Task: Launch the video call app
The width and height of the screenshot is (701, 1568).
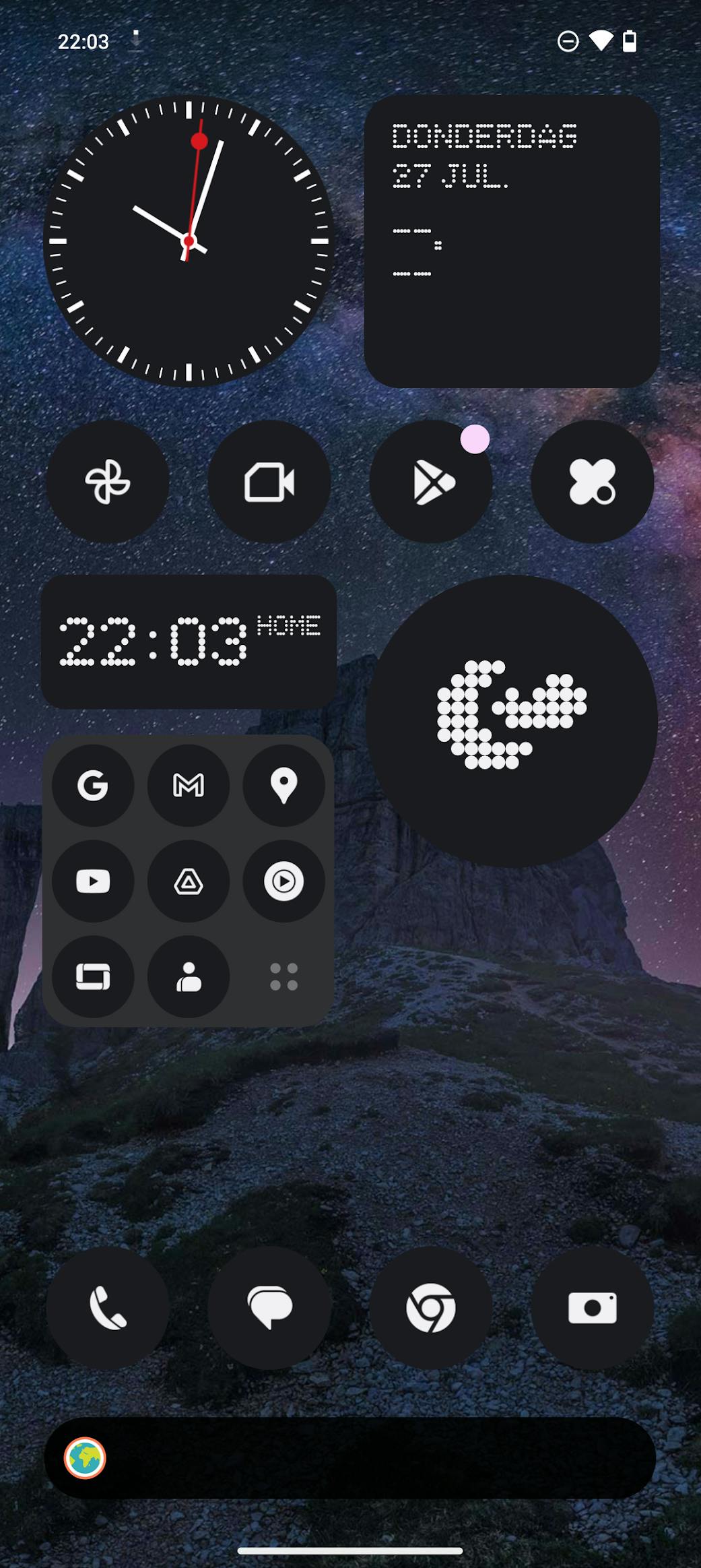Action: click(x=269, y=482)
